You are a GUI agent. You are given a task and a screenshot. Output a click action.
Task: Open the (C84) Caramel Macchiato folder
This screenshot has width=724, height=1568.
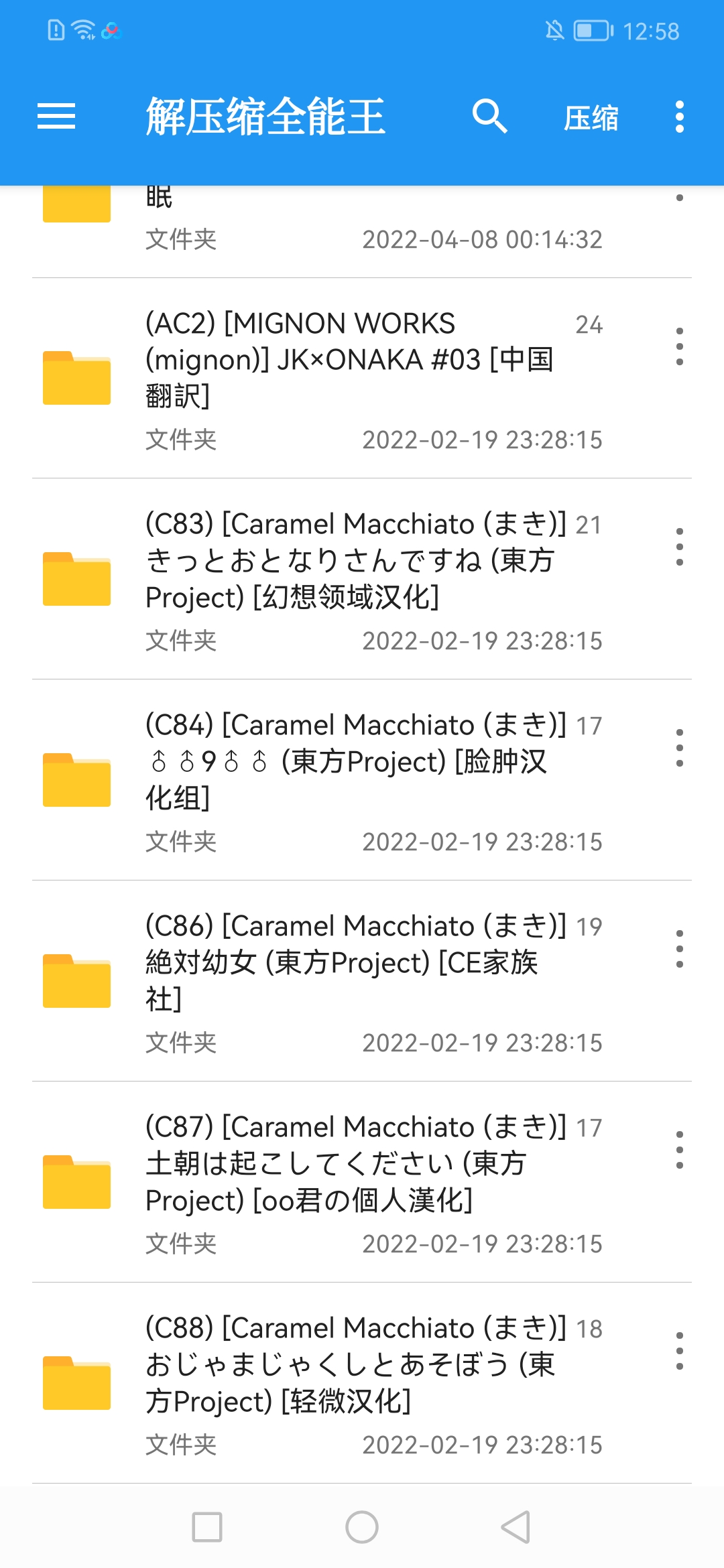(362, 781)
